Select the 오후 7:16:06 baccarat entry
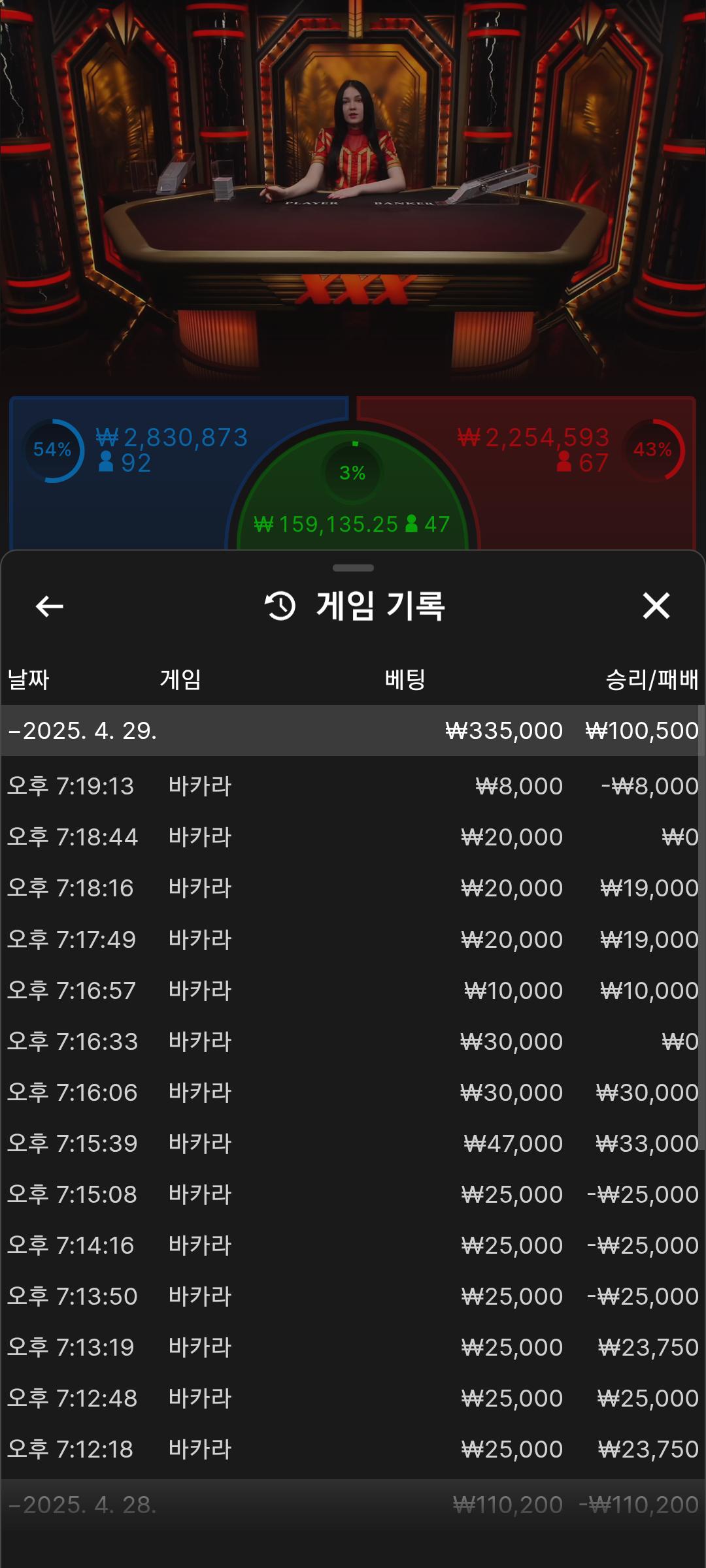Image resolution: width=706 pixels, height=1568 pixels. point(353,1092)
